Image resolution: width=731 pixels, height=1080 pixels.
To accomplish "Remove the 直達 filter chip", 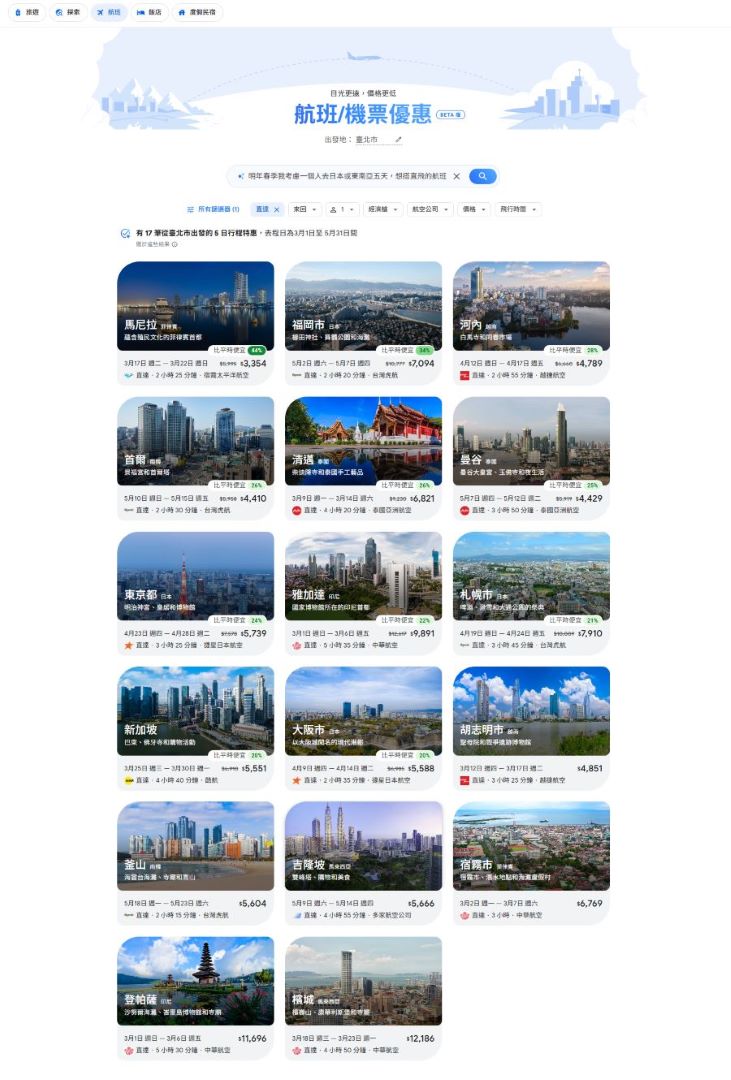I will 277,209.
